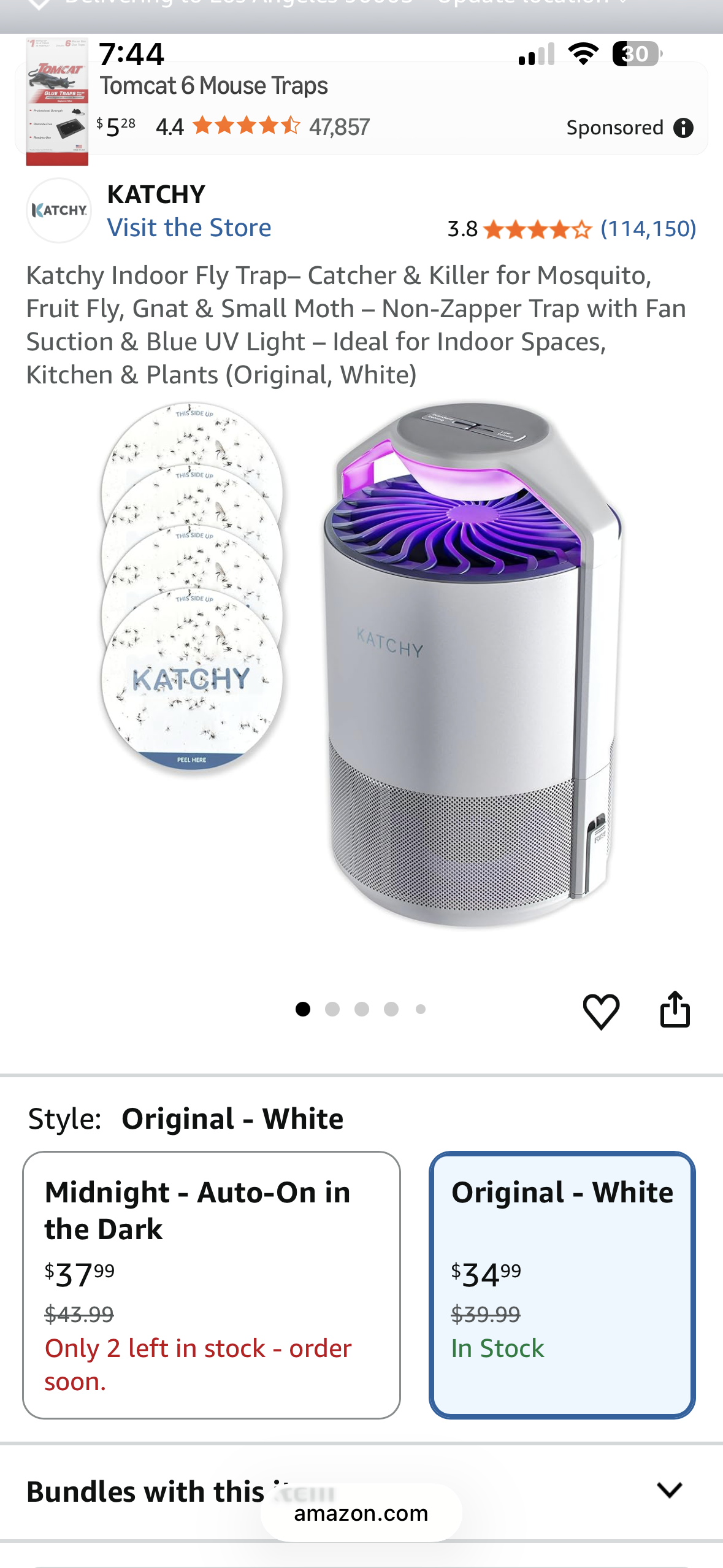Tap the Sponsored info icon
This screenshot has width=723, height=1568.
683,128
